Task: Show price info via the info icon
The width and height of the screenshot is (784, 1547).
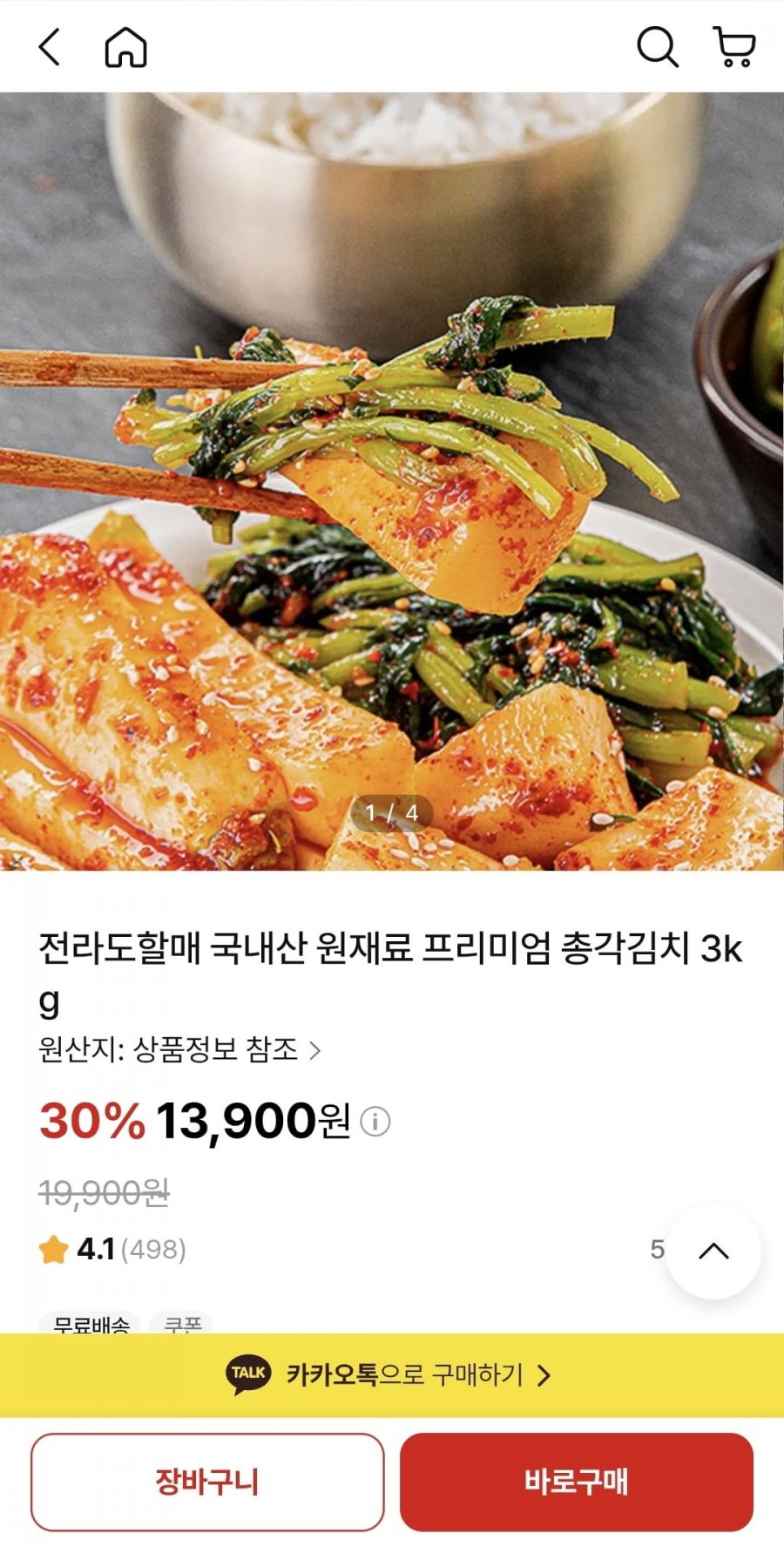Action: (375, 1121)
